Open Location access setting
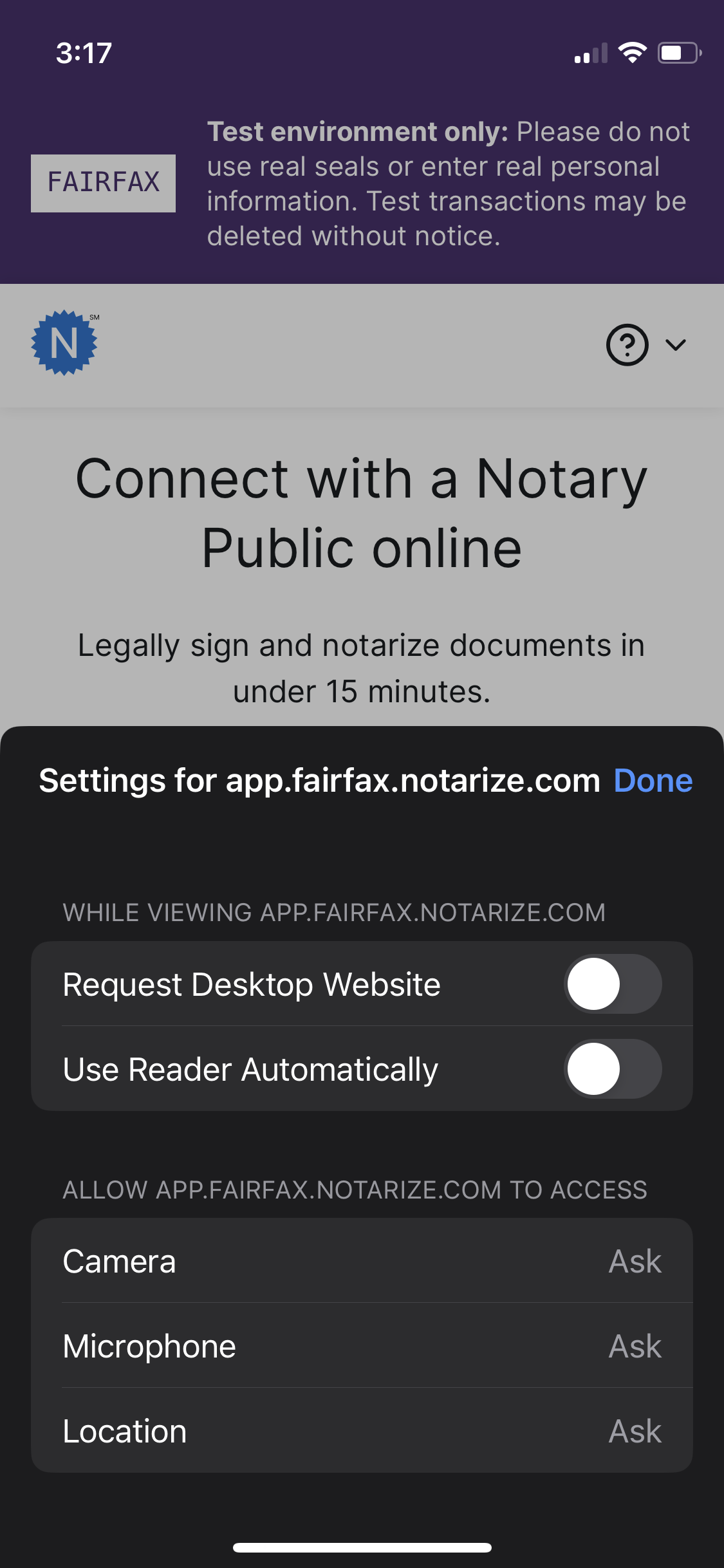Screen dimensions: 724x1568 tap(362, 1431)
